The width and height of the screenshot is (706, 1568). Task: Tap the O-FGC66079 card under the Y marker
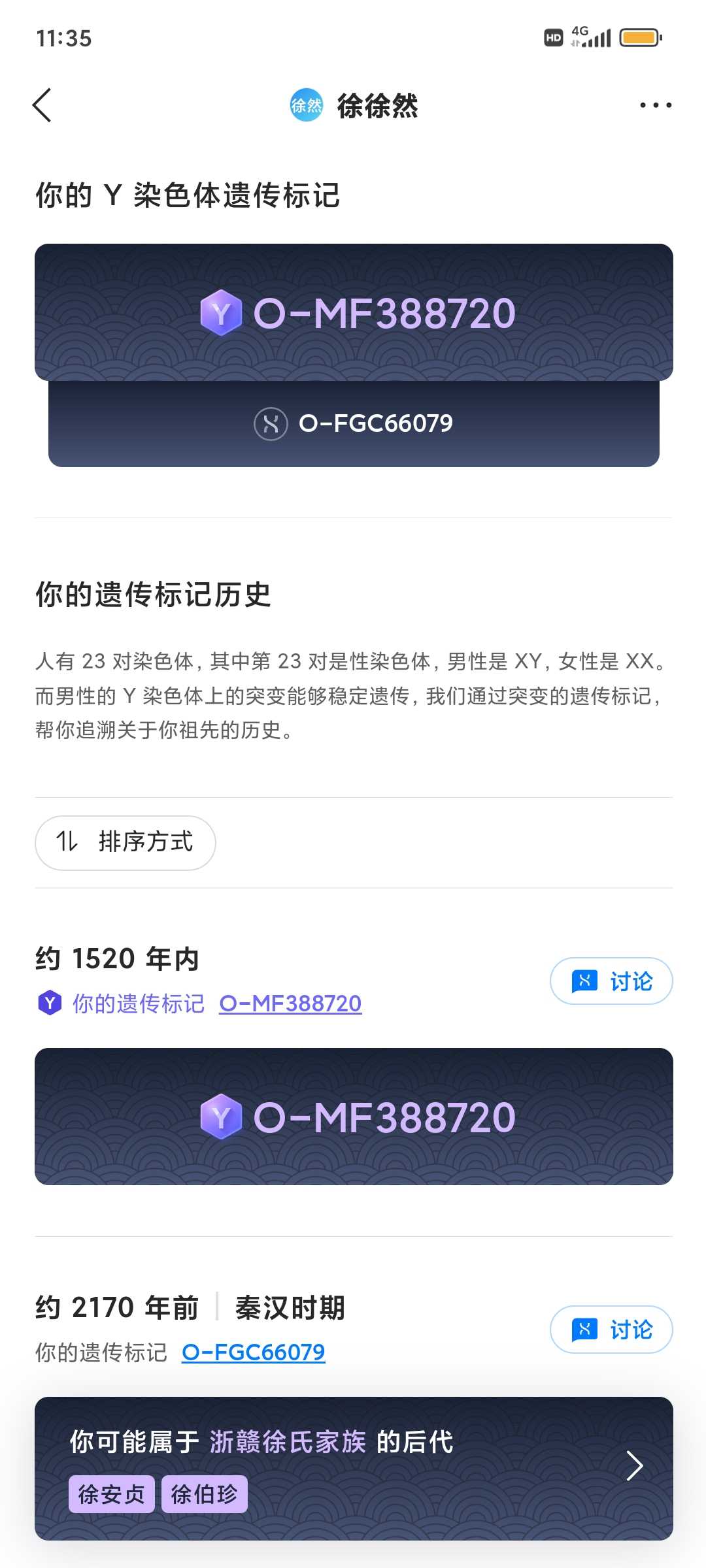[x=354, y=423]
